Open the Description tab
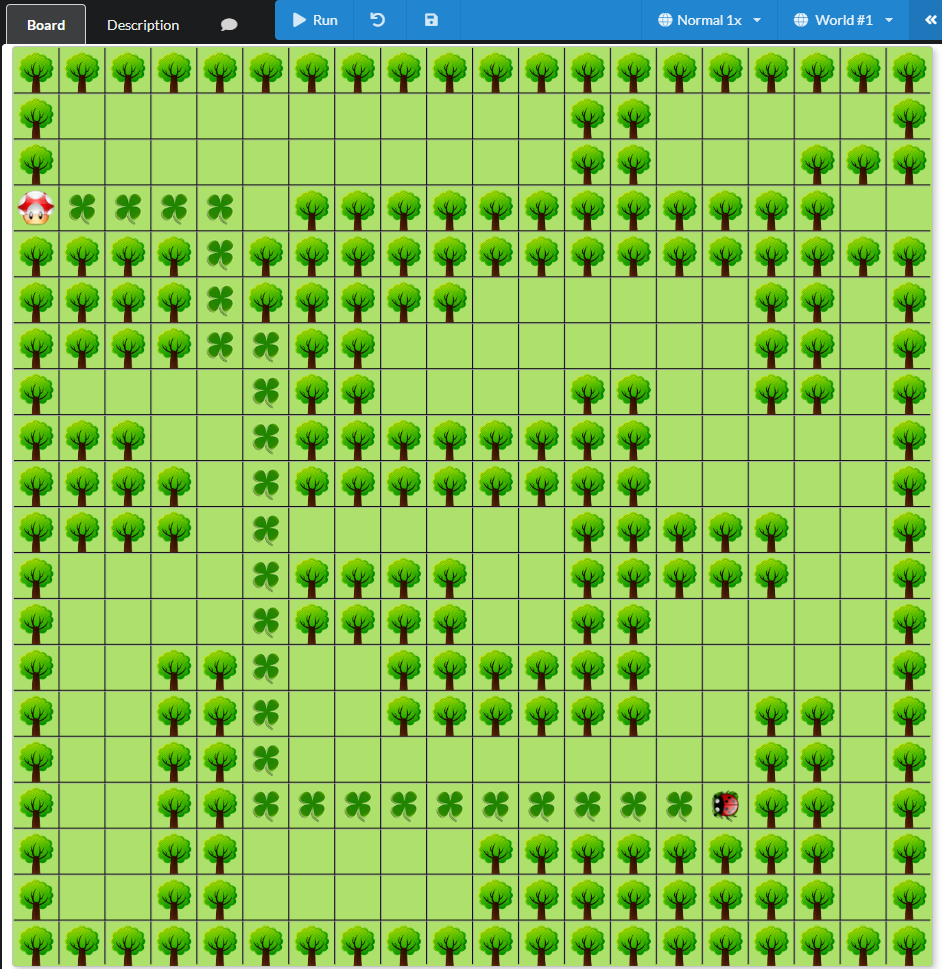Image resolution: width=942 pixels, height=969 pixels. pyautogui.click(x=143, y=24)
